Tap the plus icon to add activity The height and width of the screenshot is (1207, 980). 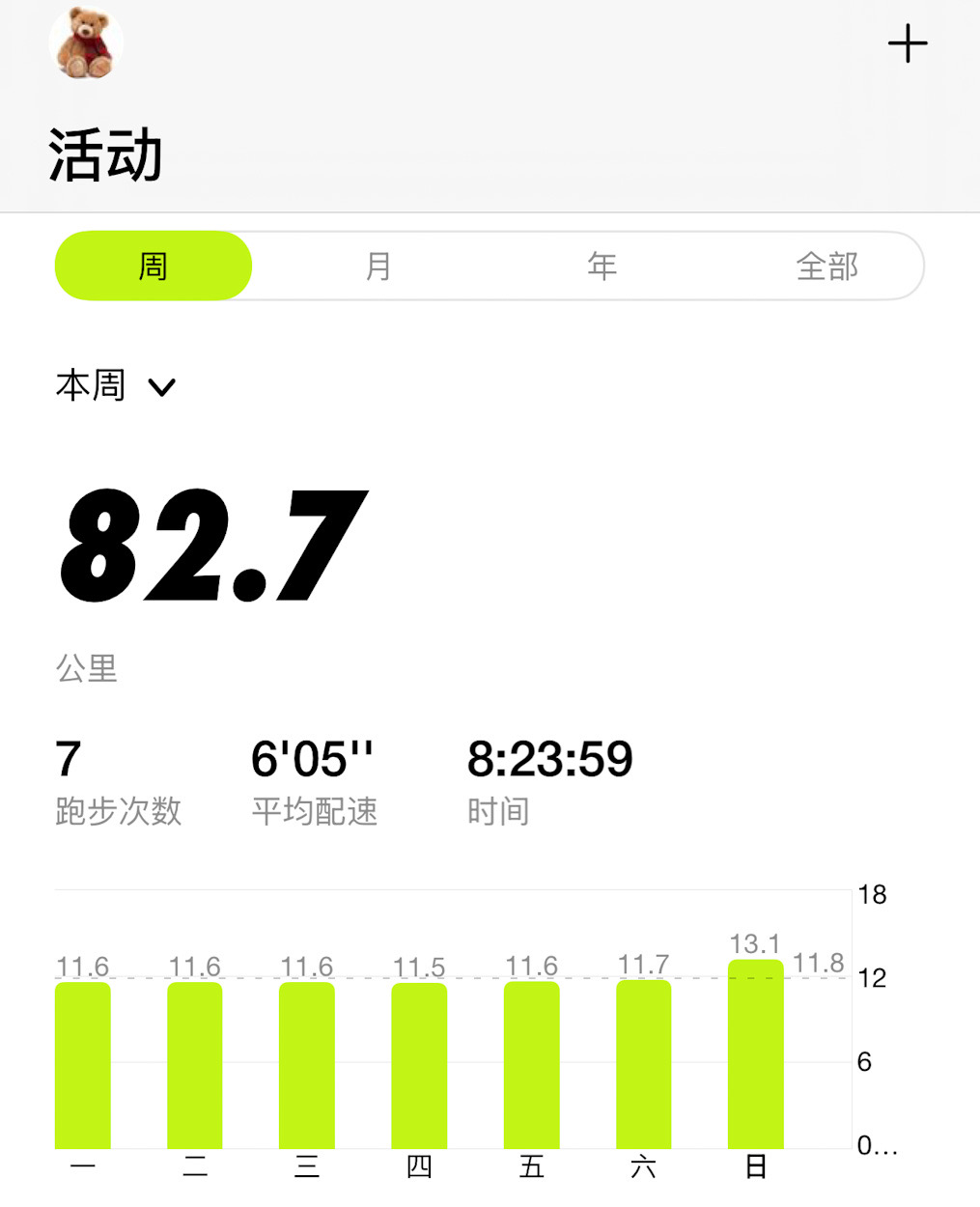pos(908,44)
